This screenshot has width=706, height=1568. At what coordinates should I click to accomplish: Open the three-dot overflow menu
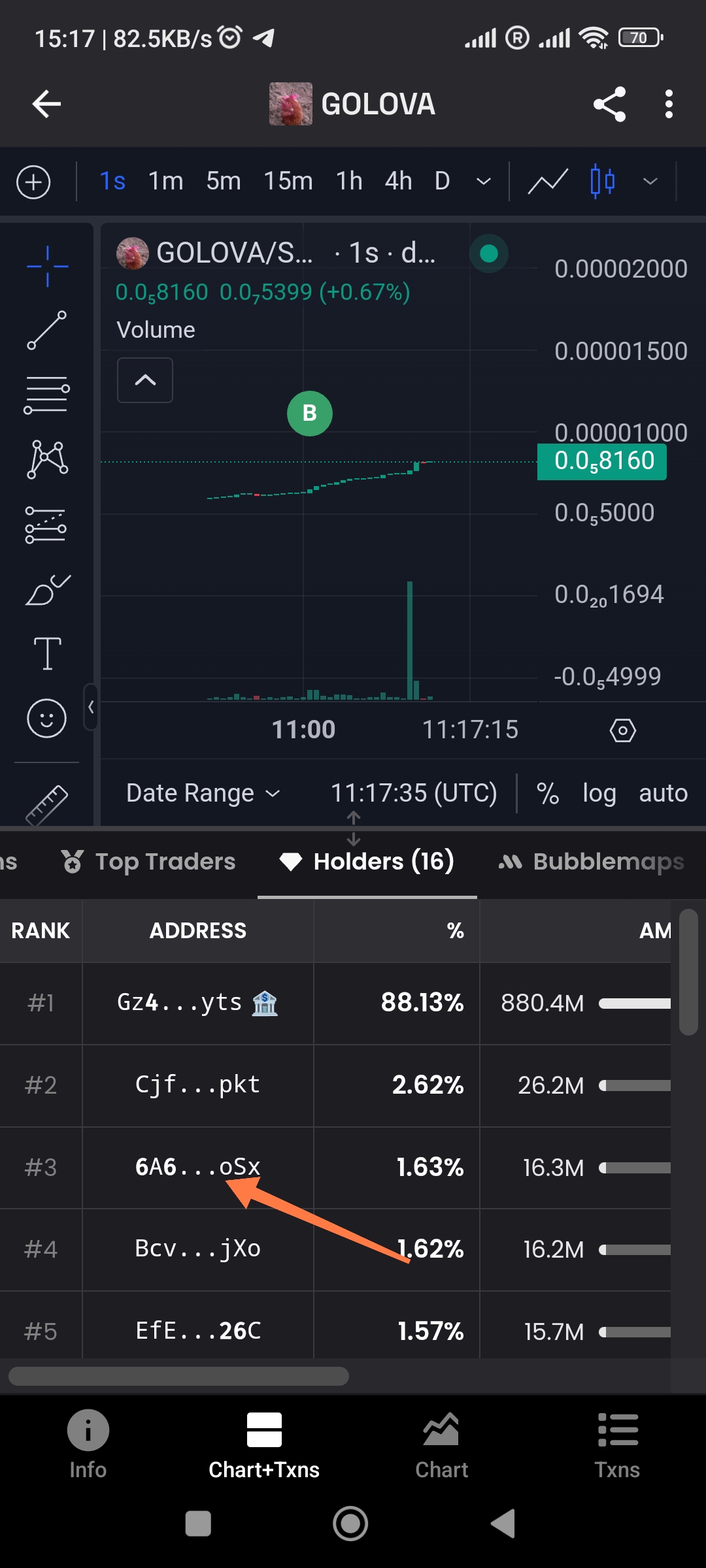click(x=668, y=104)
